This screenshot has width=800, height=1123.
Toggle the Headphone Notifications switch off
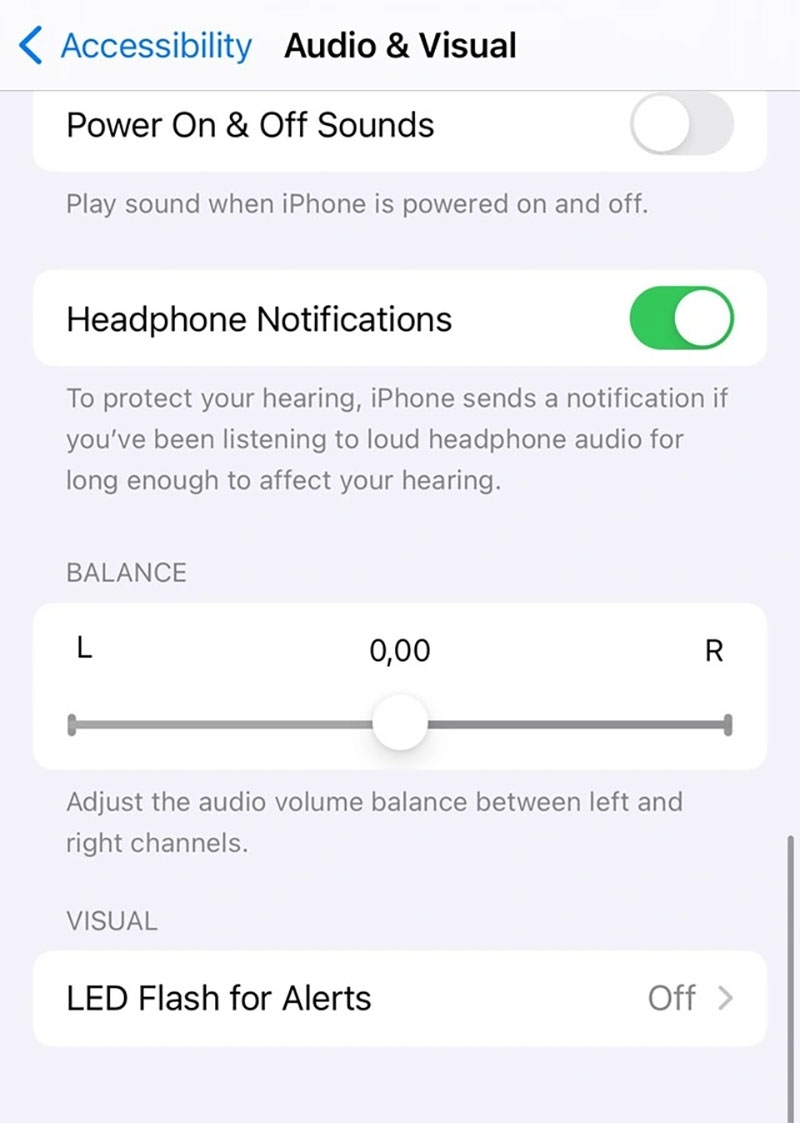[x=682, y=318]
